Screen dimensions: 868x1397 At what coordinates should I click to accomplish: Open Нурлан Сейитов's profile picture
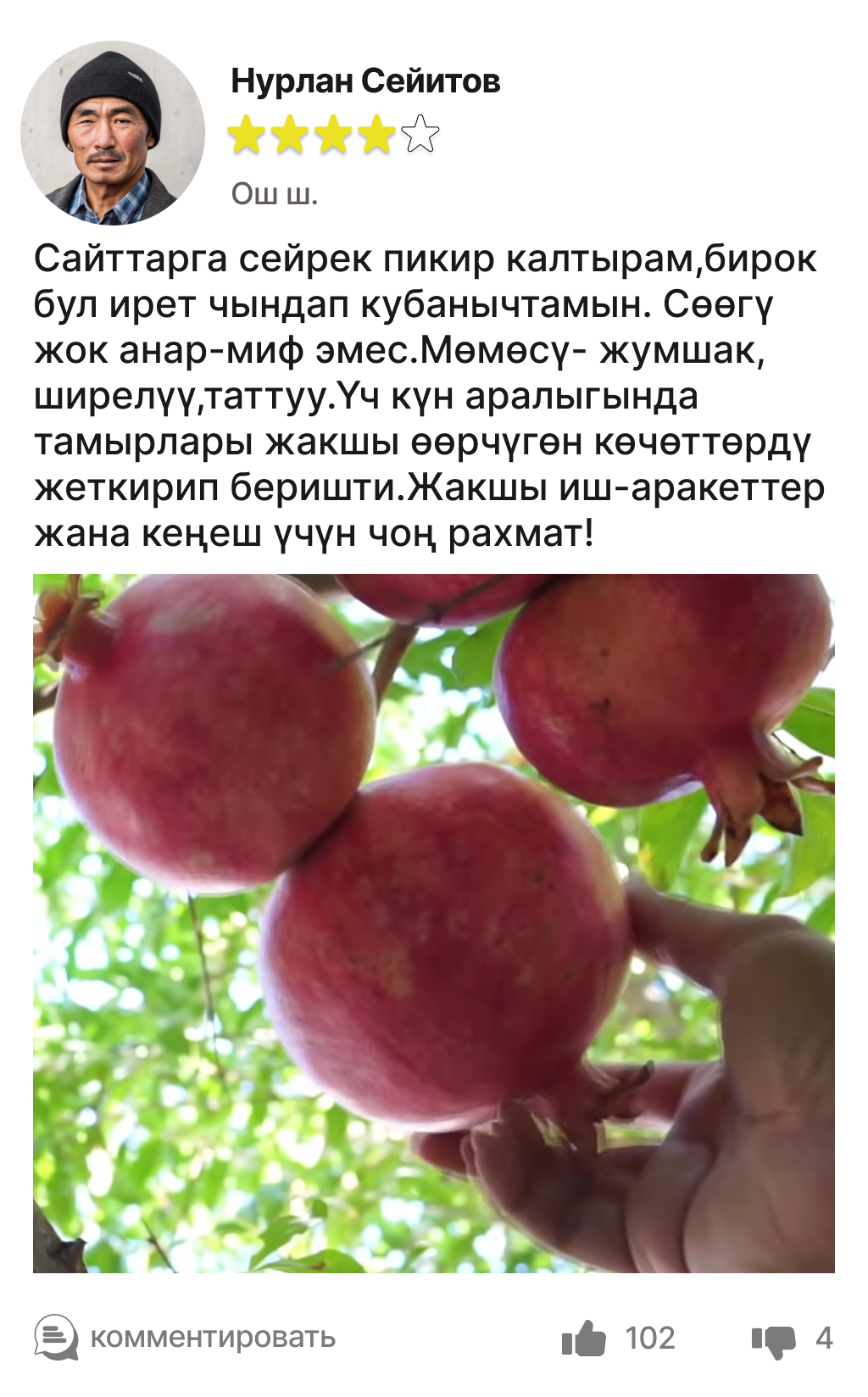[x=113, y=133]
